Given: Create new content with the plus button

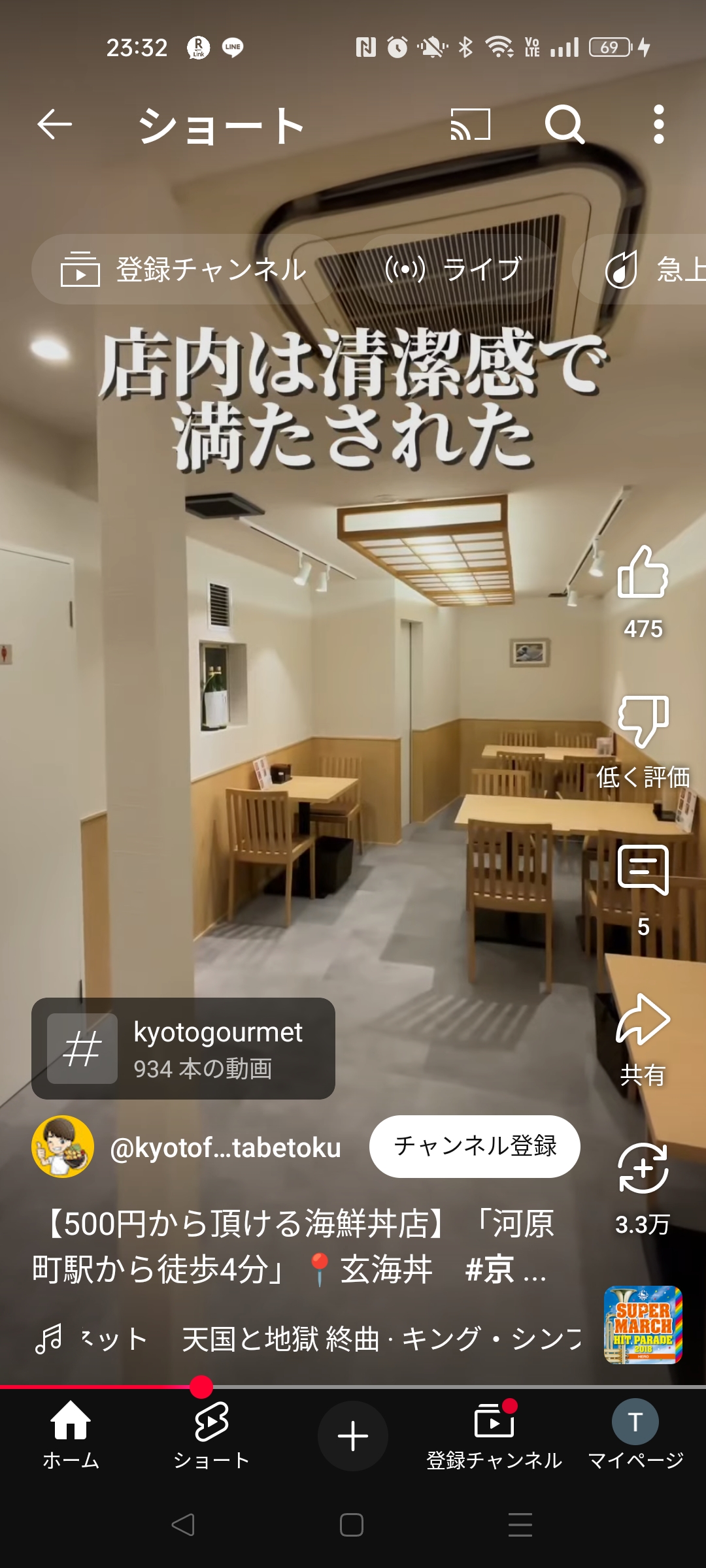Looking at the screenshot, I should 353,1435.
